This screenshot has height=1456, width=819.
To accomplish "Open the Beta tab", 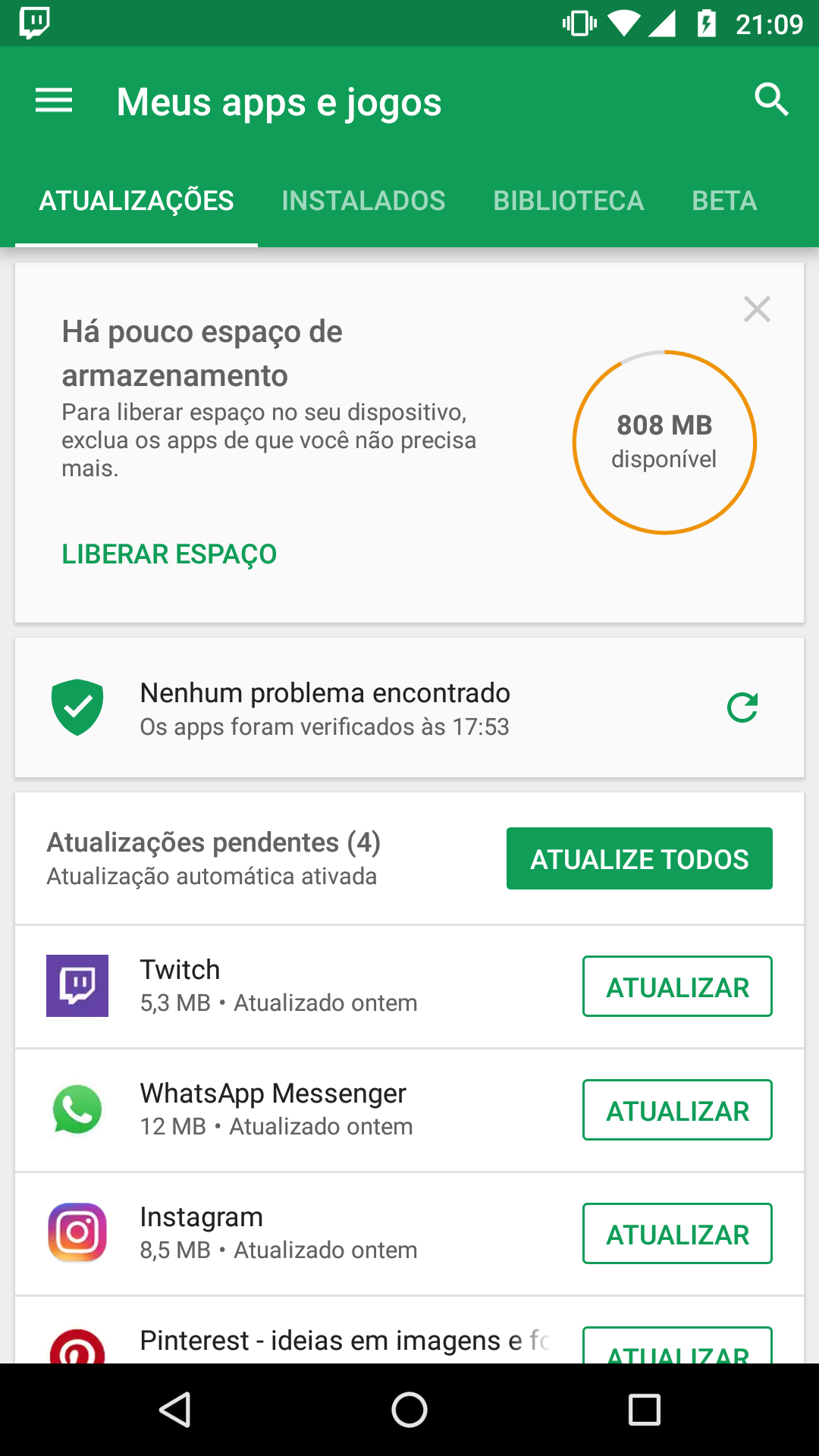I will pos(724,201).
